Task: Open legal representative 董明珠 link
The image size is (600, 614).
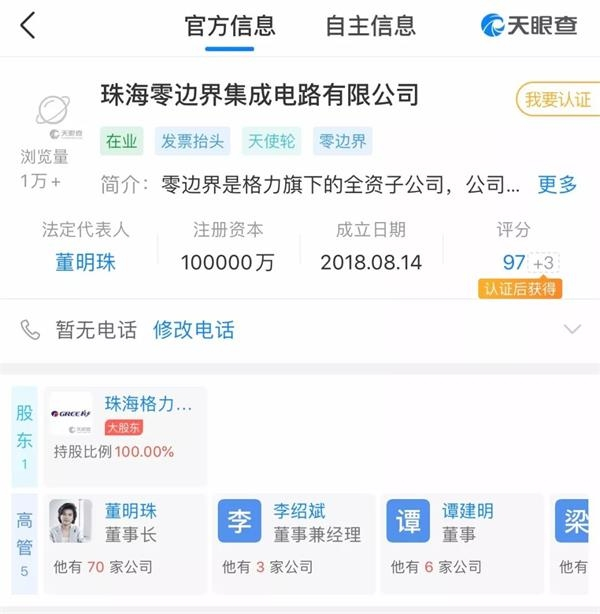Action: click(85, 263)
